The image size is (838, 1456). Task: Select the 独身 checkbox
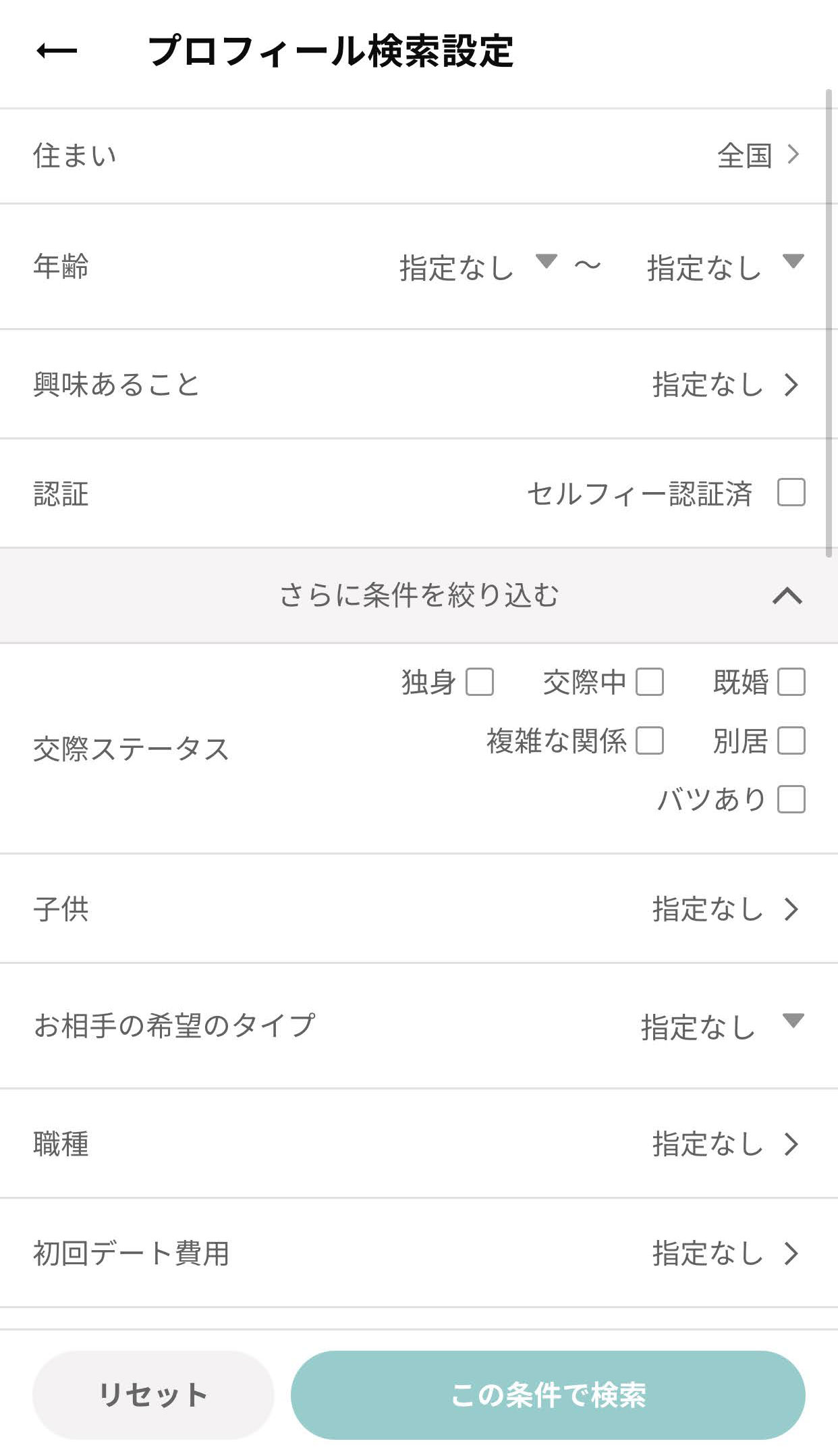coord(480,682)
